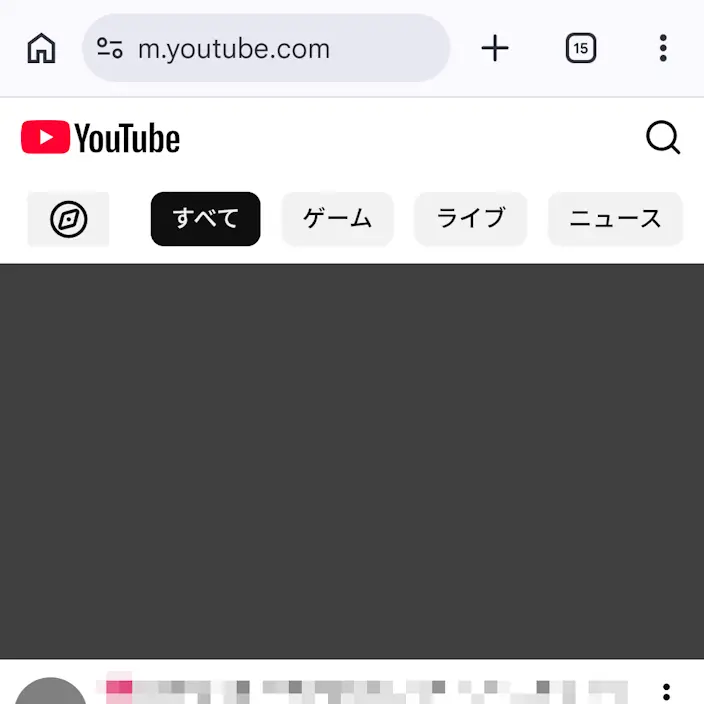The height and width of the screenshot is (704, 704).
Task: Open the dark video thumbnail
Action: point(352,462)
